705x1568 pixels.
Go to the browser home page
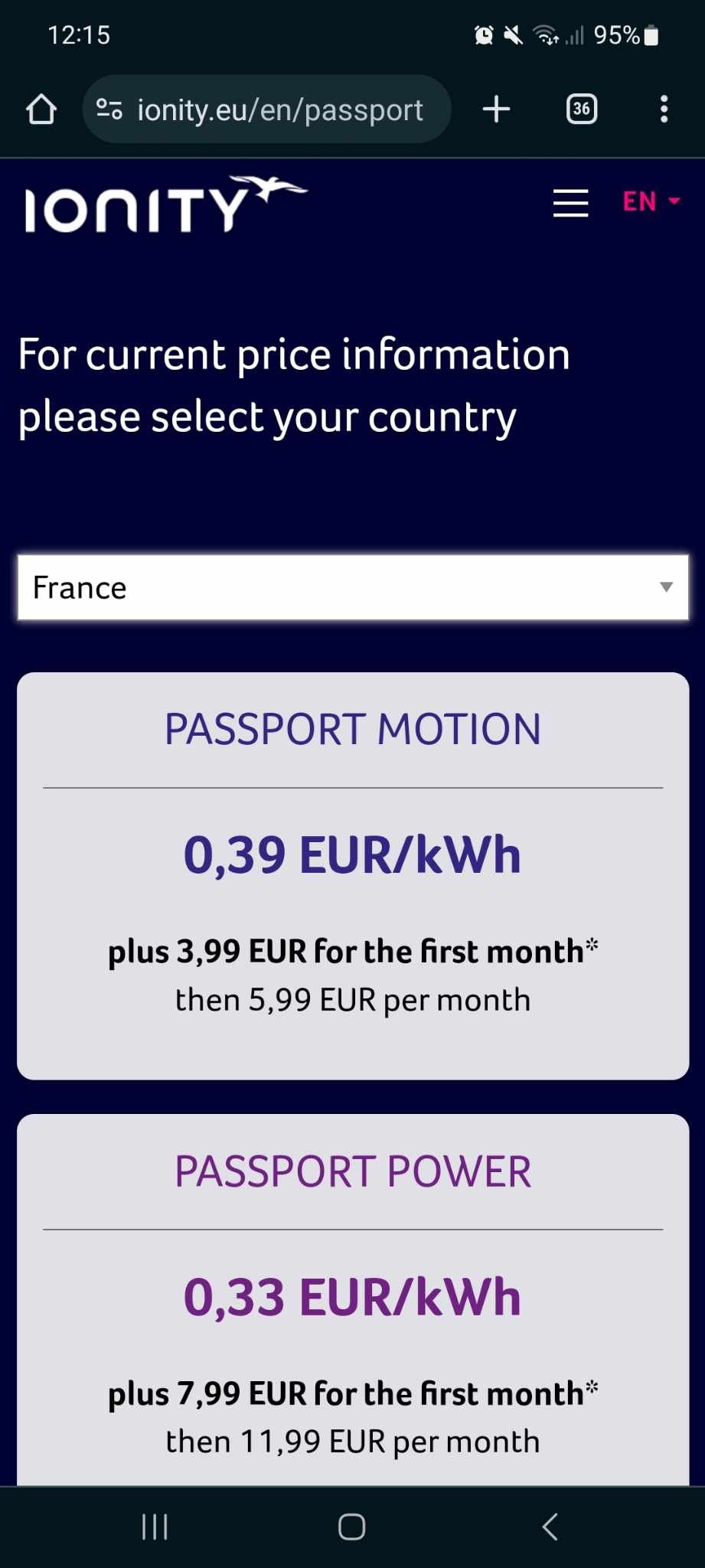pos(41,109)
